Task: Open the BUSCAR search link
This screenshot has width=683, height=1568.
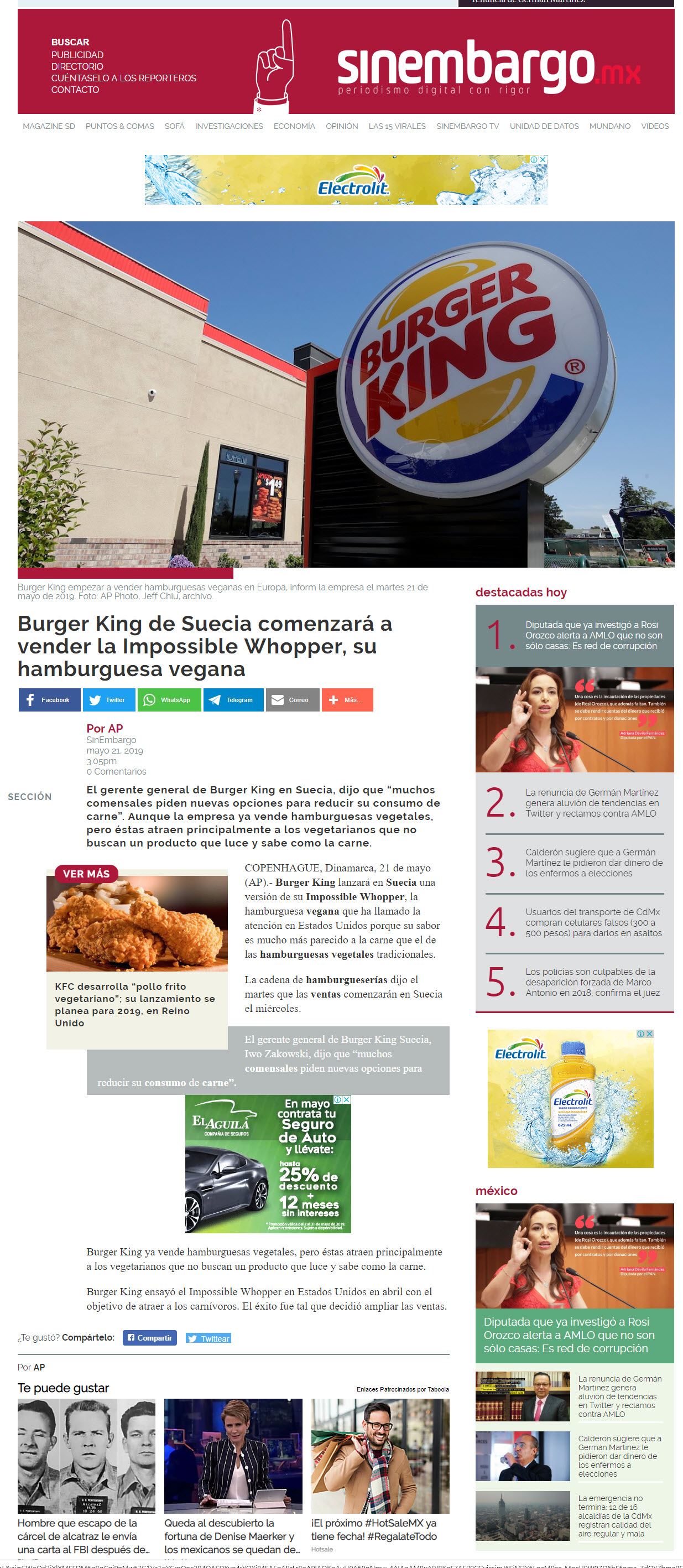Action: (x=70, y=42)
